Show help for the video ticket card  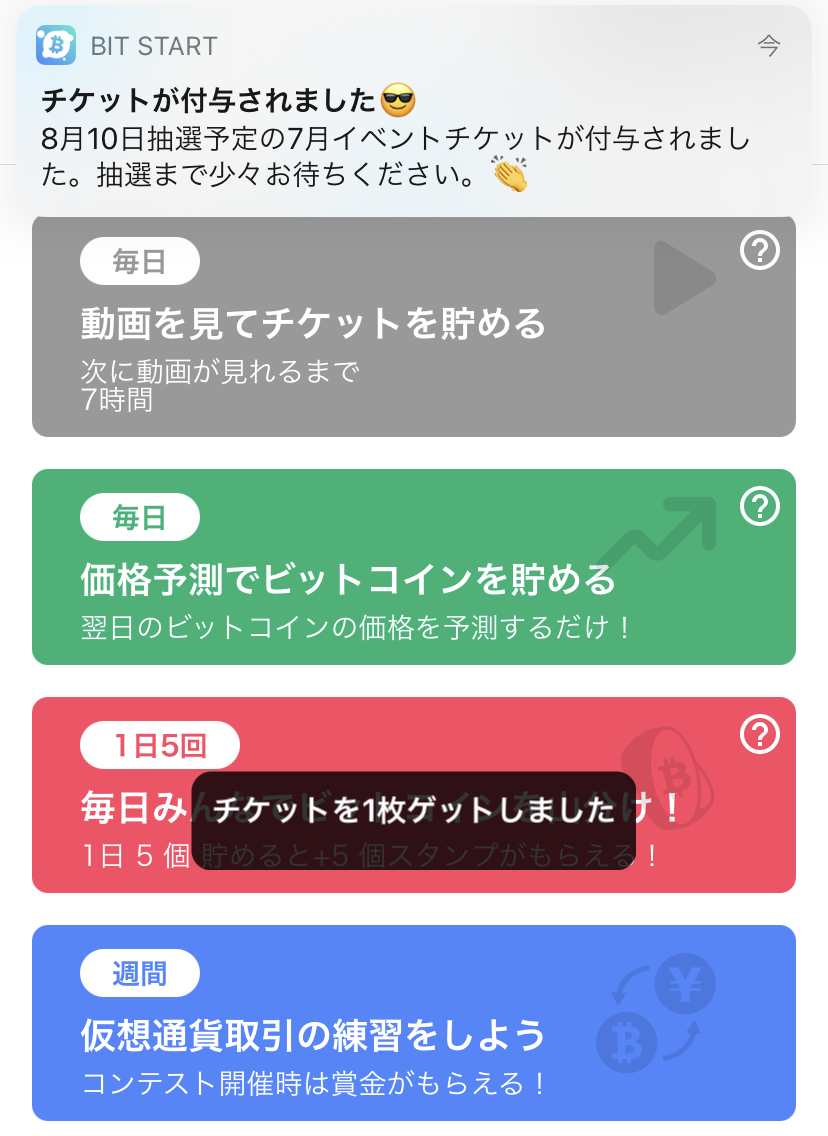coord(759,250)
